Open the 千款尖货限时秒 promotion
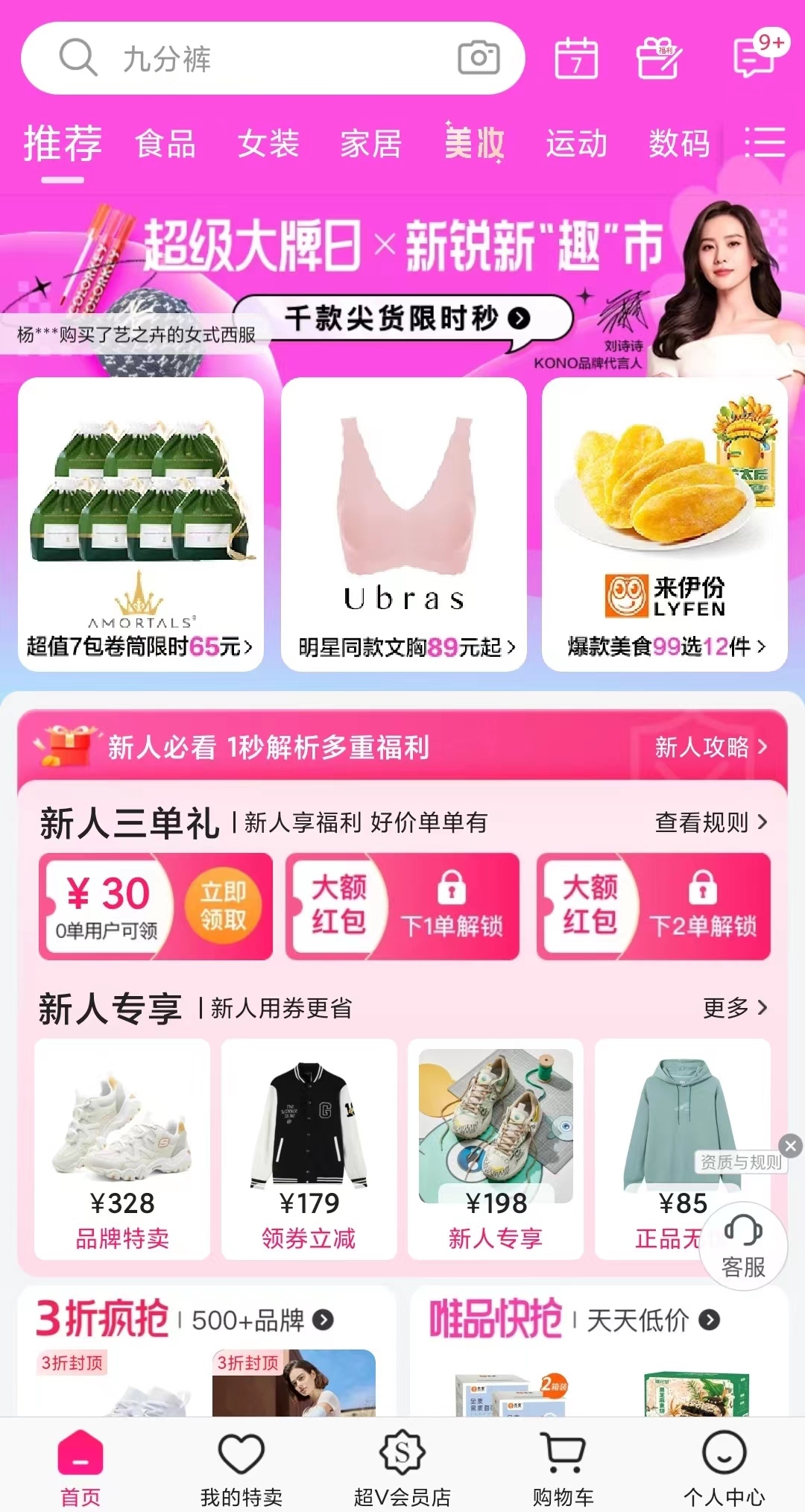 point(406,318)
